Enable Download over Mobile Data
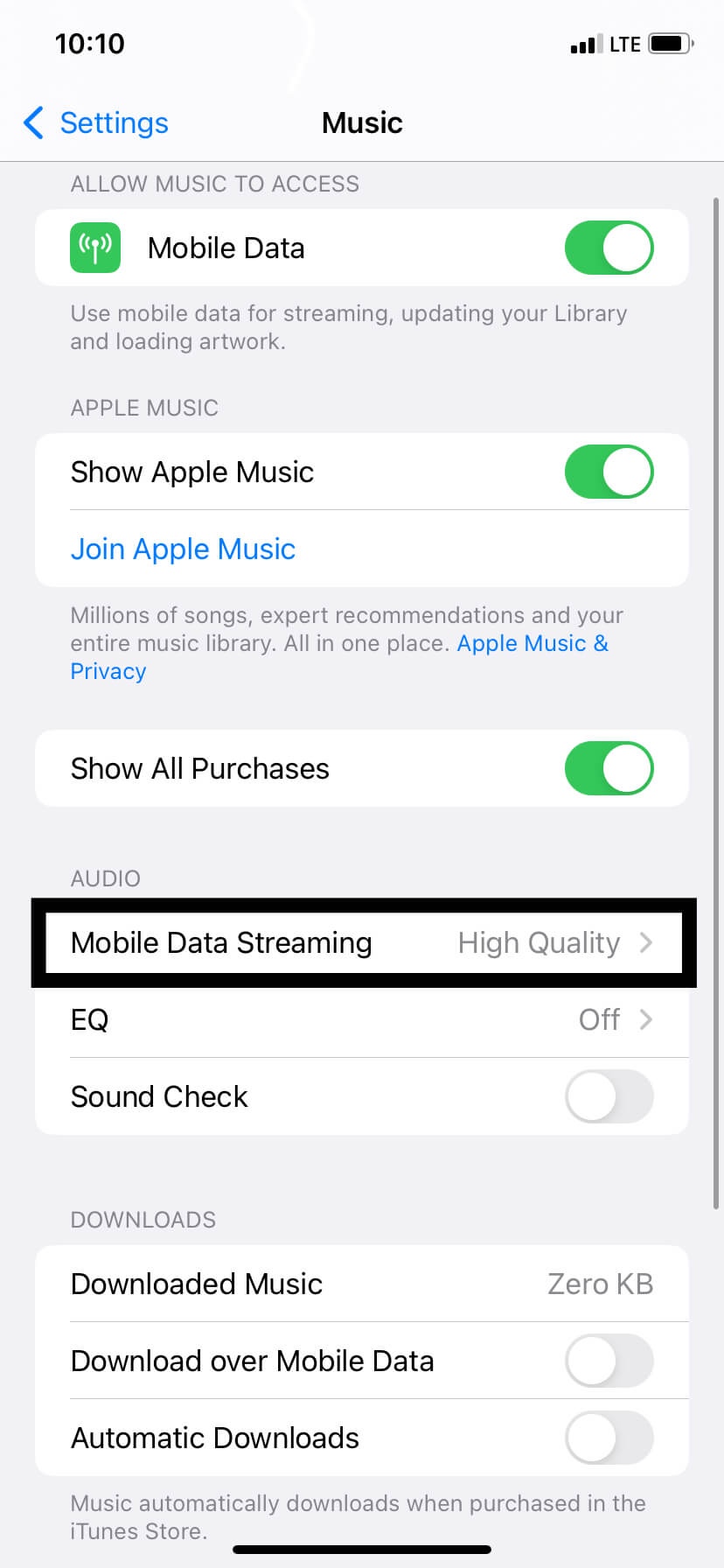The width and height of the screenshot is (724, 1568). click(x=609, y=1361)
